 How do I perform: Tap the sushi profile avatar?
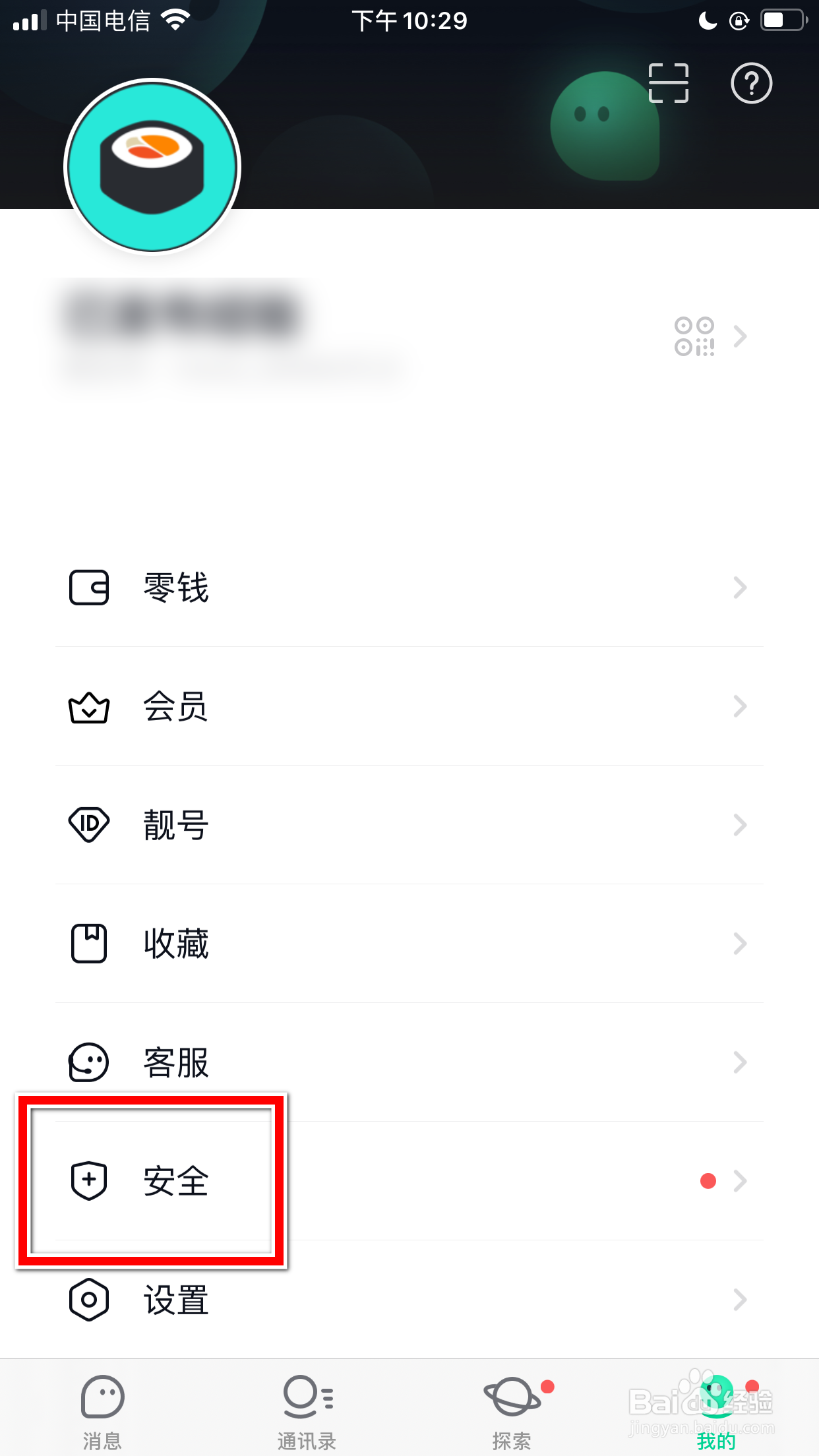click(152, 167)
